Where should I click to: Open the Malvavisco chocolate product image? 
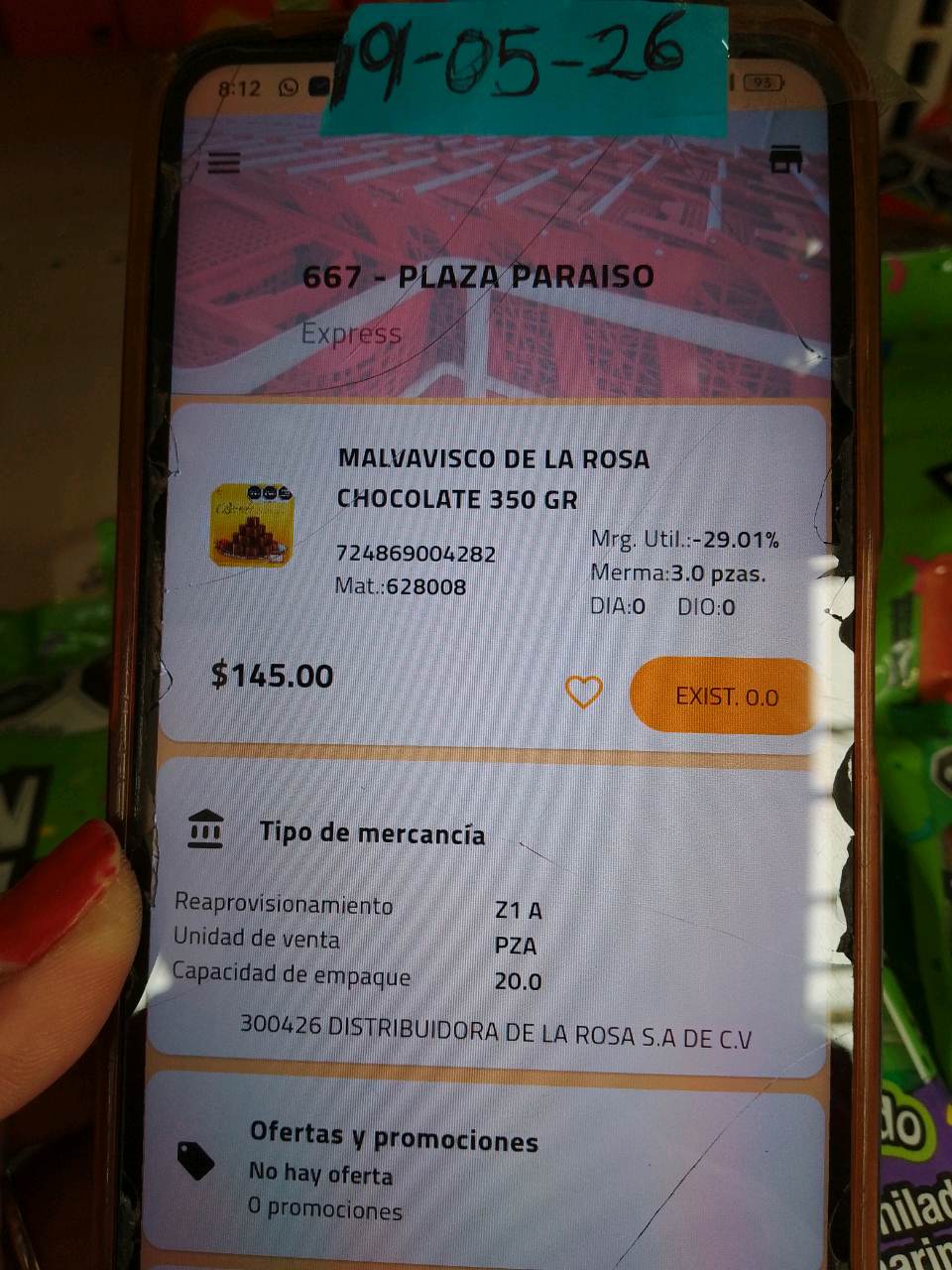pyautogui.click(x=252, y=524)
